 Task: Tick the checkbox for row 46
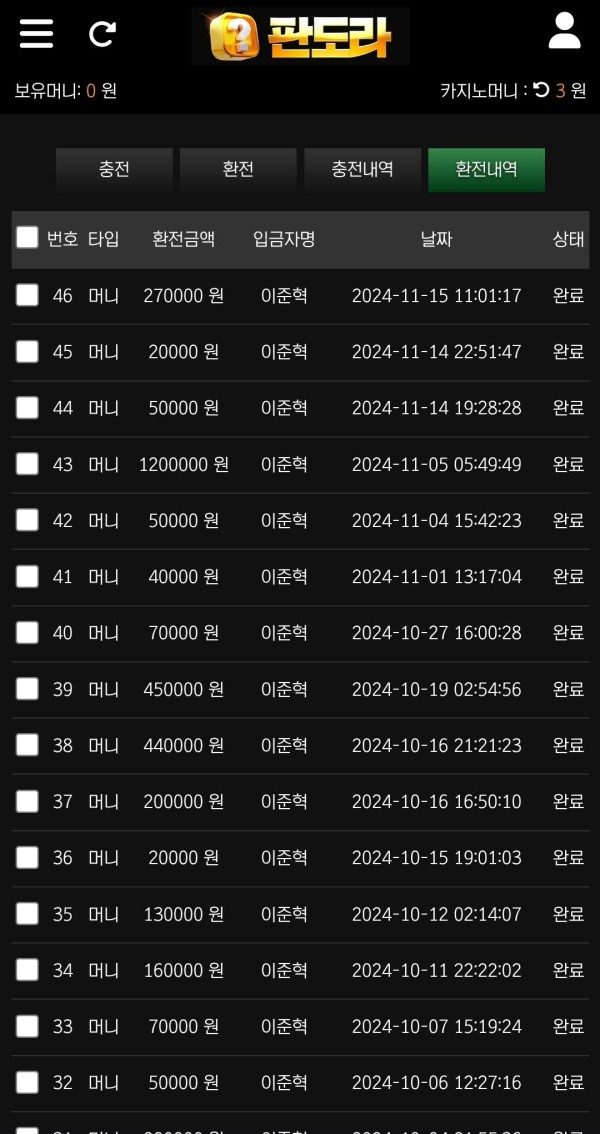[27, 295]
